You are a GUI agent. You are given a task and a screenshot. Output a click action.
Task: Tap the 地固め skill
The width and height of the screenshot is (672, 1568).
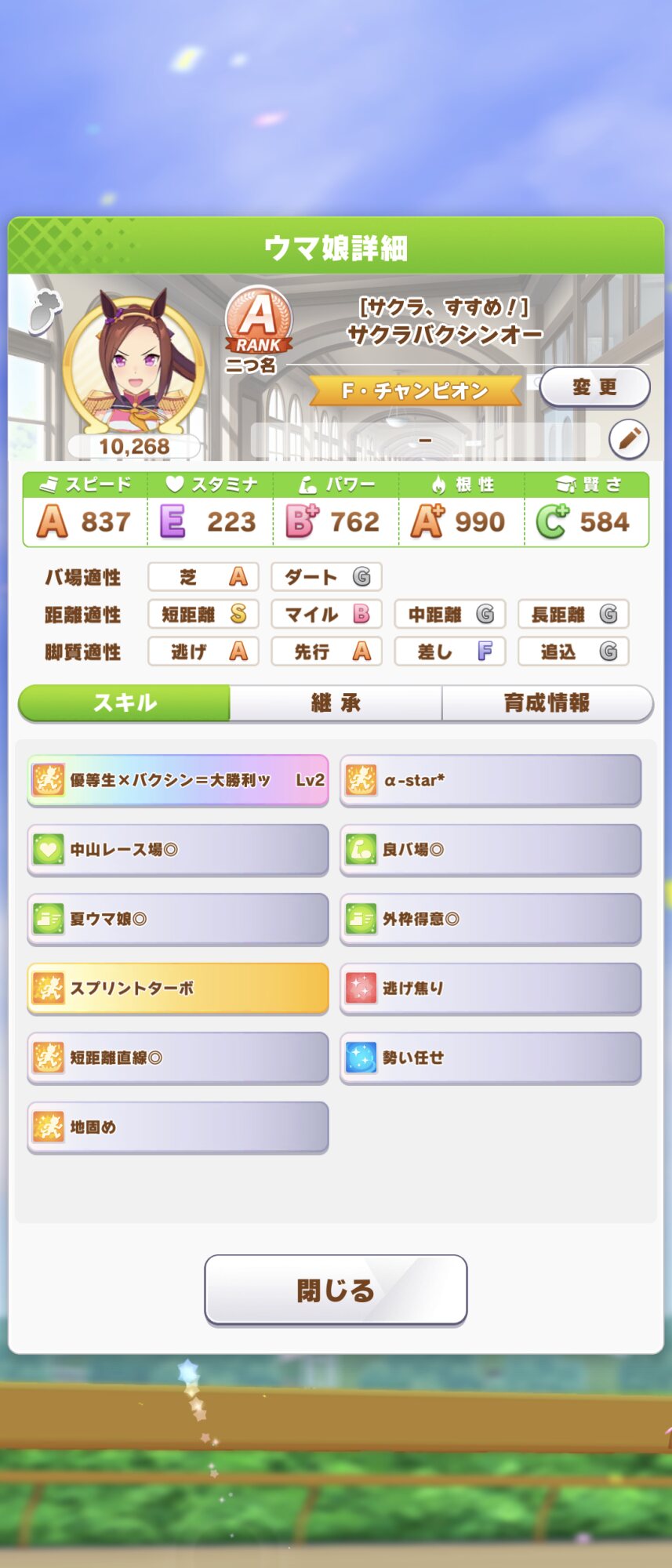(x=178, y=1127)
